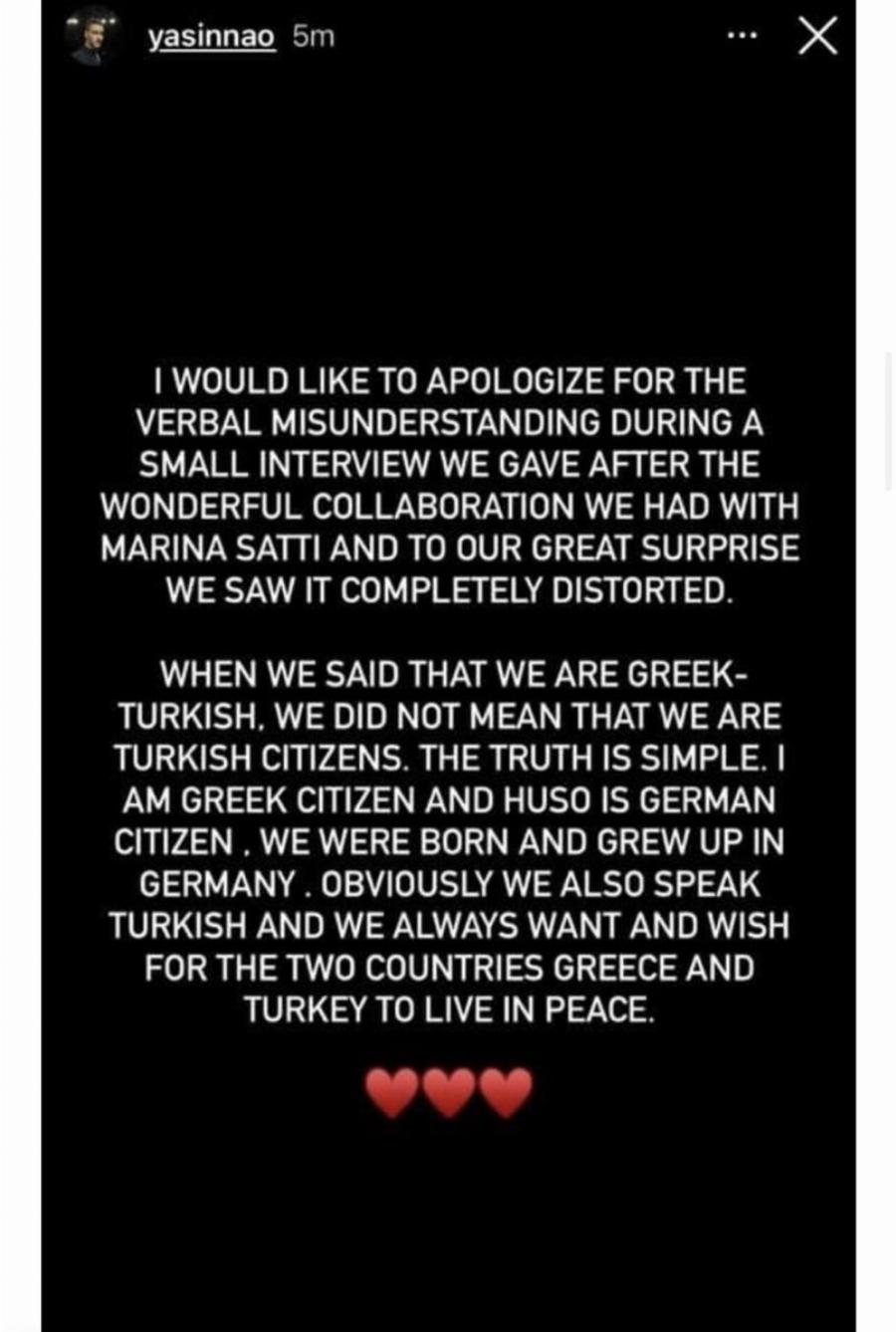Close the story viewer

point(817,38)
